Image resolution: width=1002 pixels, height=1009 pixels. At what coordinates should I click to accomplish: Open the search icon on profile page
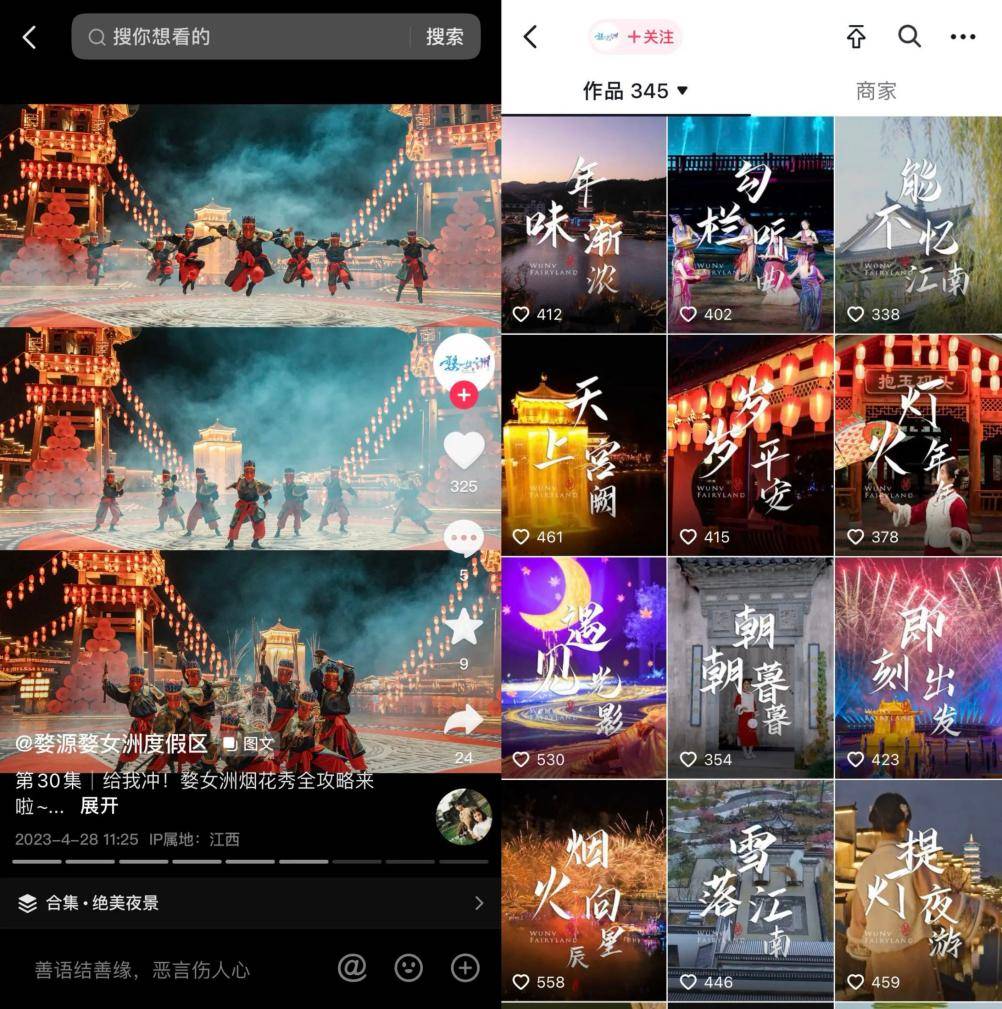[x=909, y=37]
